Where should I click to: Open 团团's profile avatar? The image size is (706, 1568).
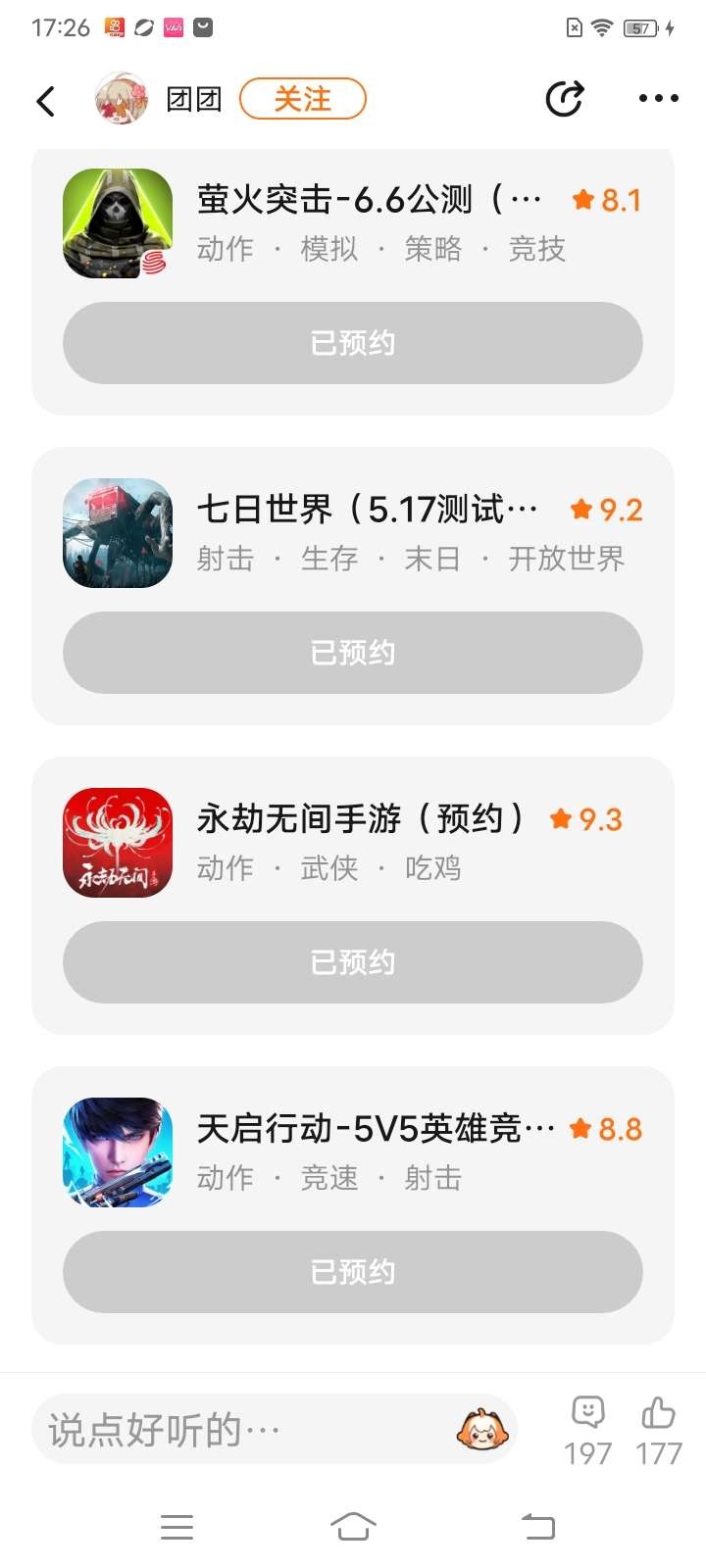(121, 99)
